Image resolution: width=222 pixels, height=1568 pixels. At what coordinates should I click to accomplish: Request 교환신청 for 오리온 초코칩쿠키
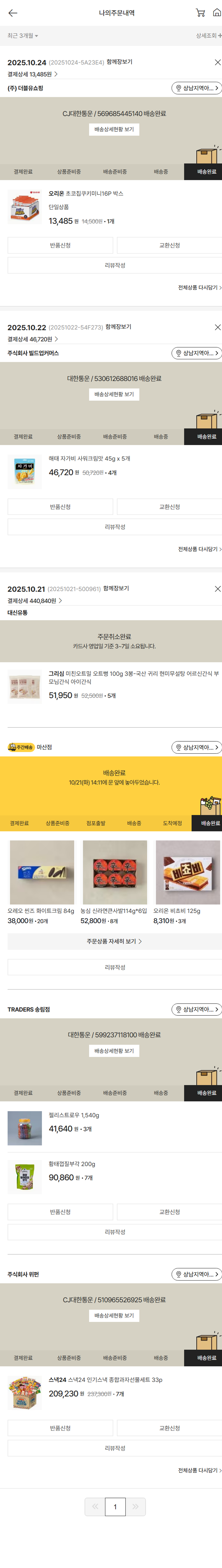(169, 245)
